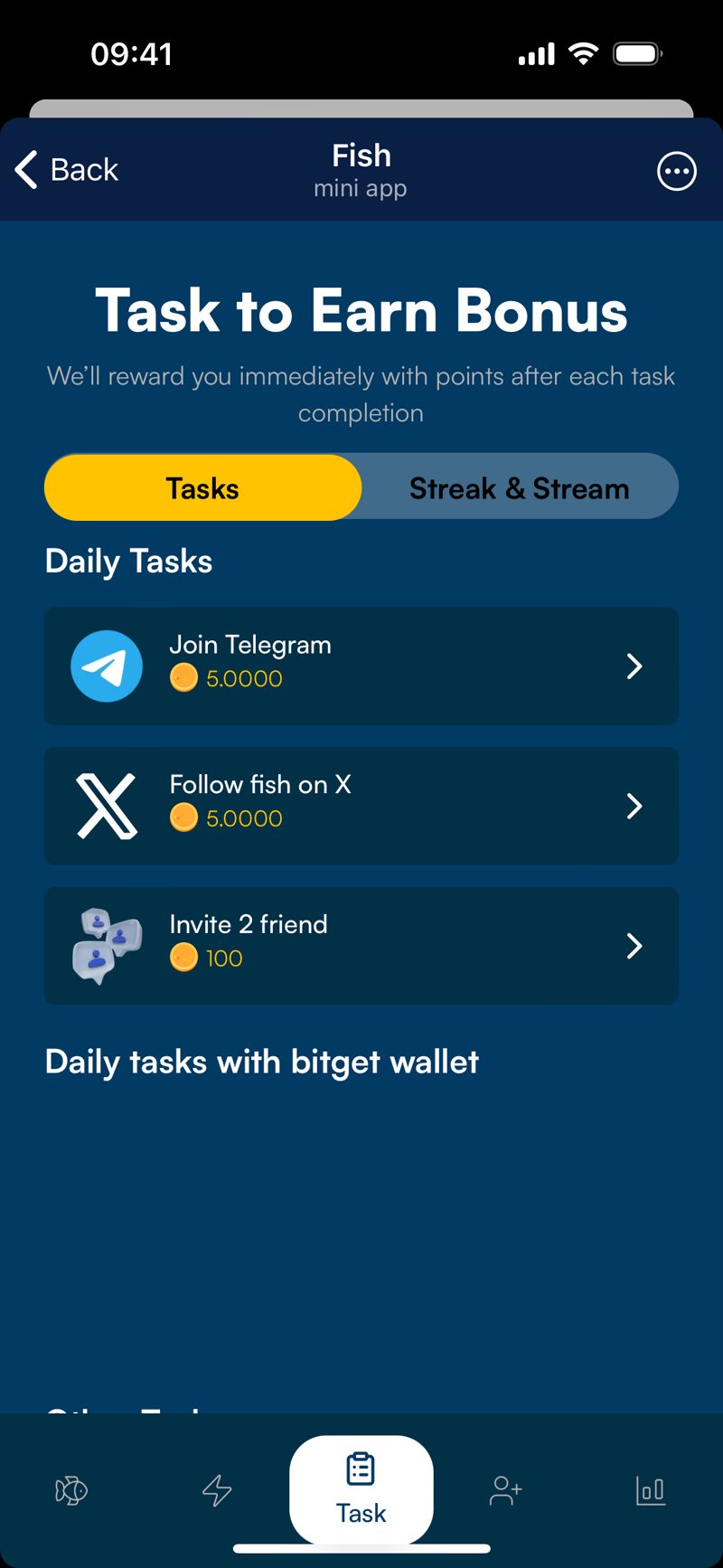
Task: Click the Telegram icon on Join Telegram task
Action: pyautogui.click(x=107, y=666)
